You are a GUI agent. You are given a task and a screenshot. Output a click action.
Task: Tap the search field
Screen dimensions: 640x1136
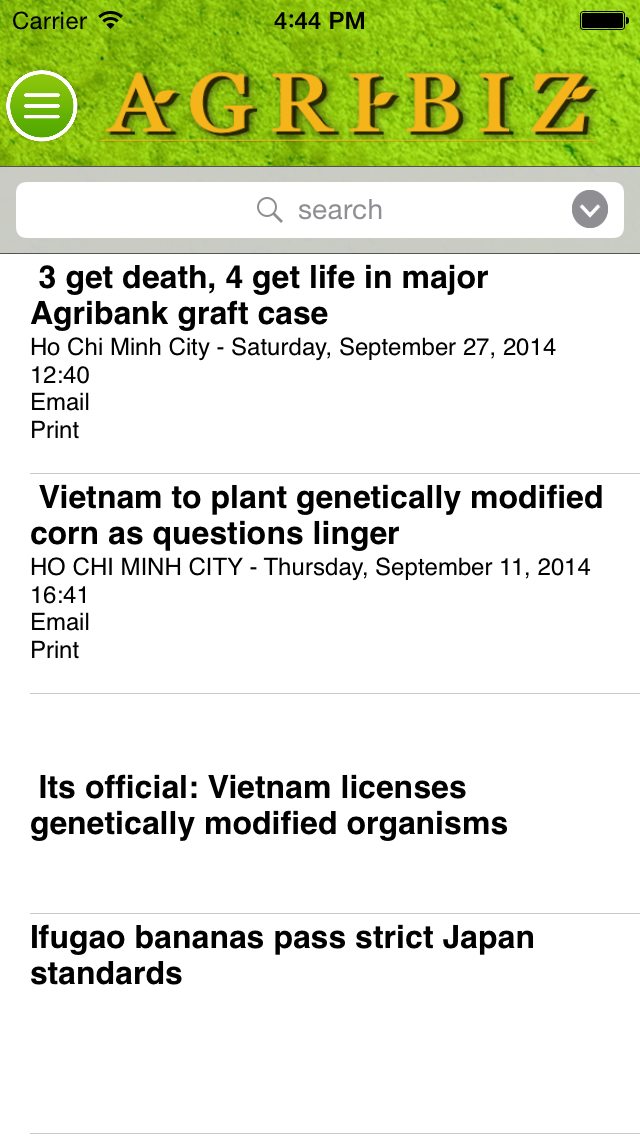[320, 209]
